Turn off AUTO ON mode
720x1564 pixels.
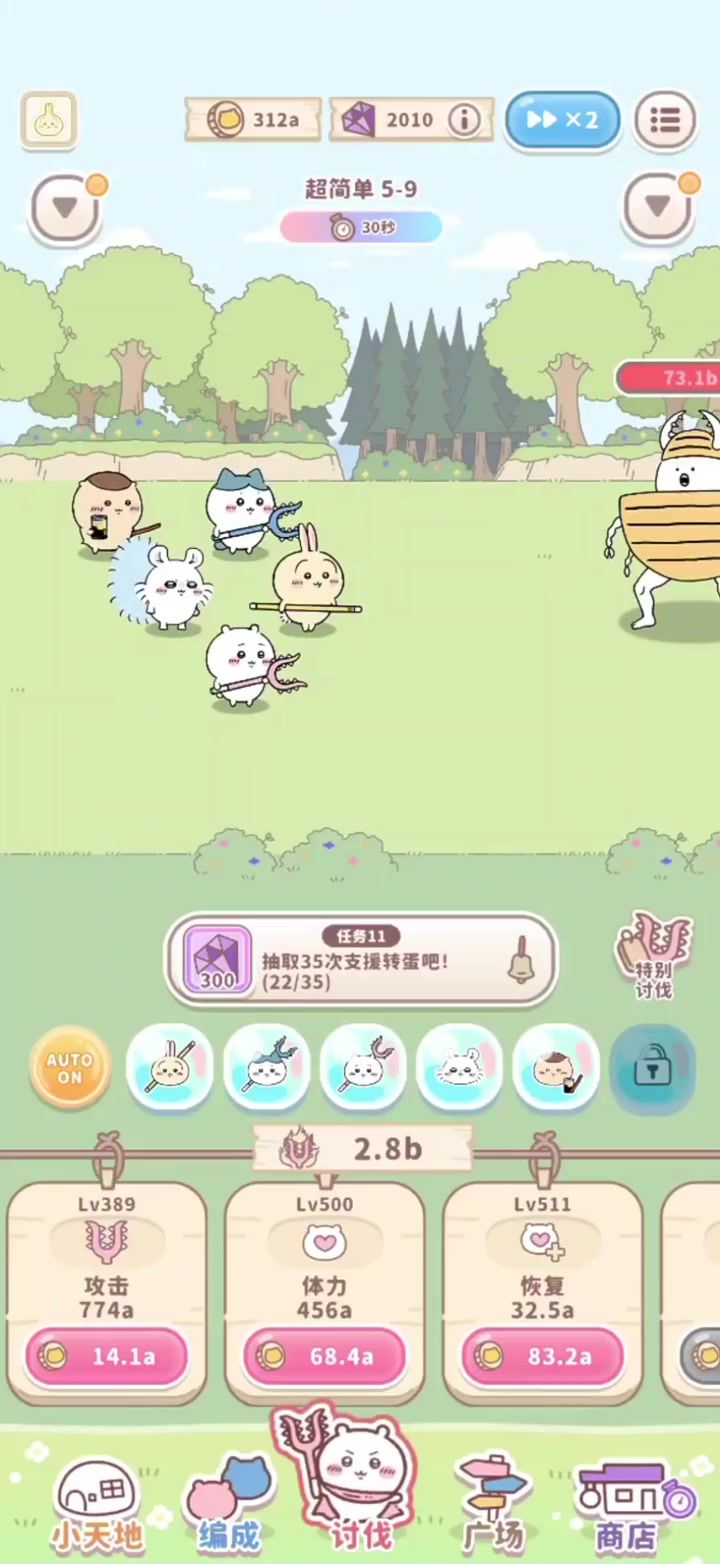coord(70,1068)
